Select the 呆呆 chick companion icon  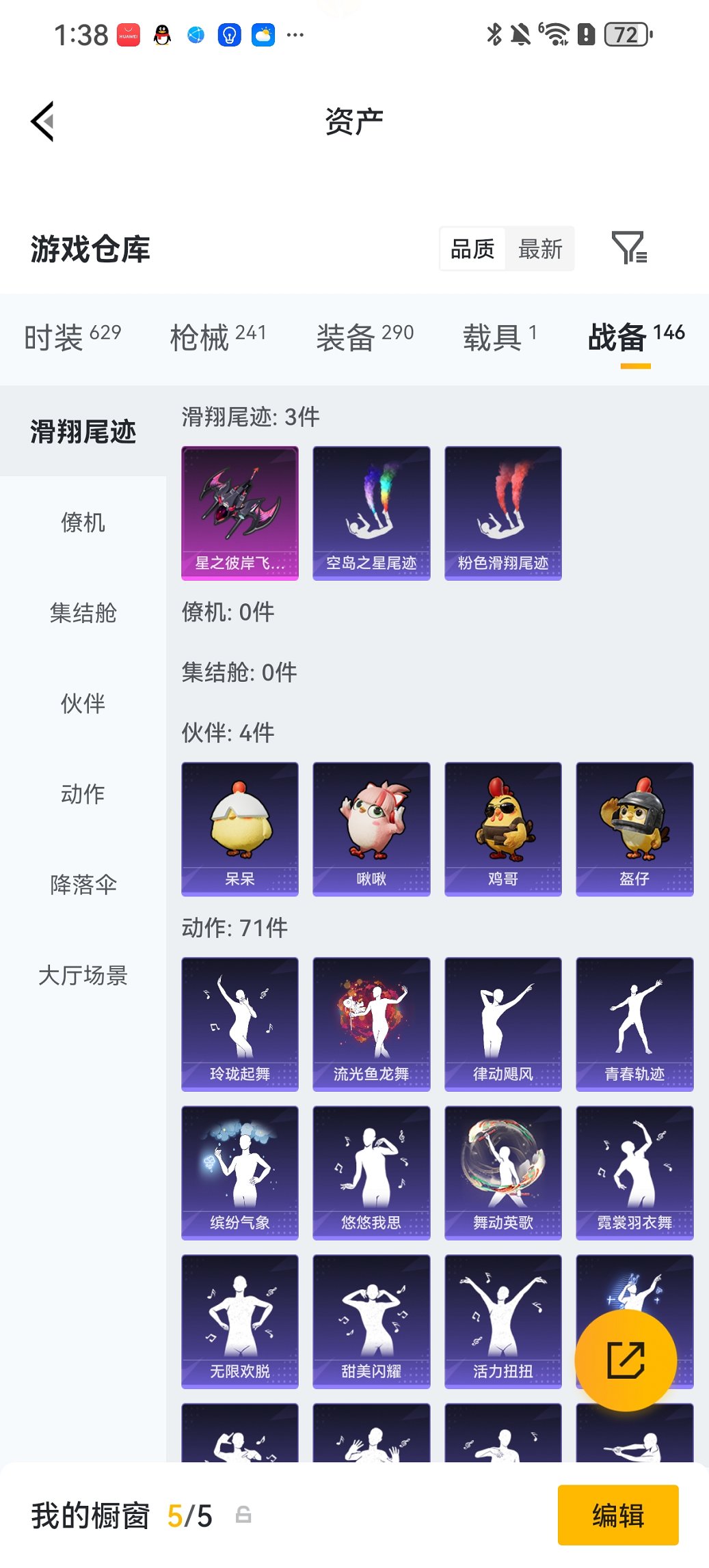click(x=239, y=827)
